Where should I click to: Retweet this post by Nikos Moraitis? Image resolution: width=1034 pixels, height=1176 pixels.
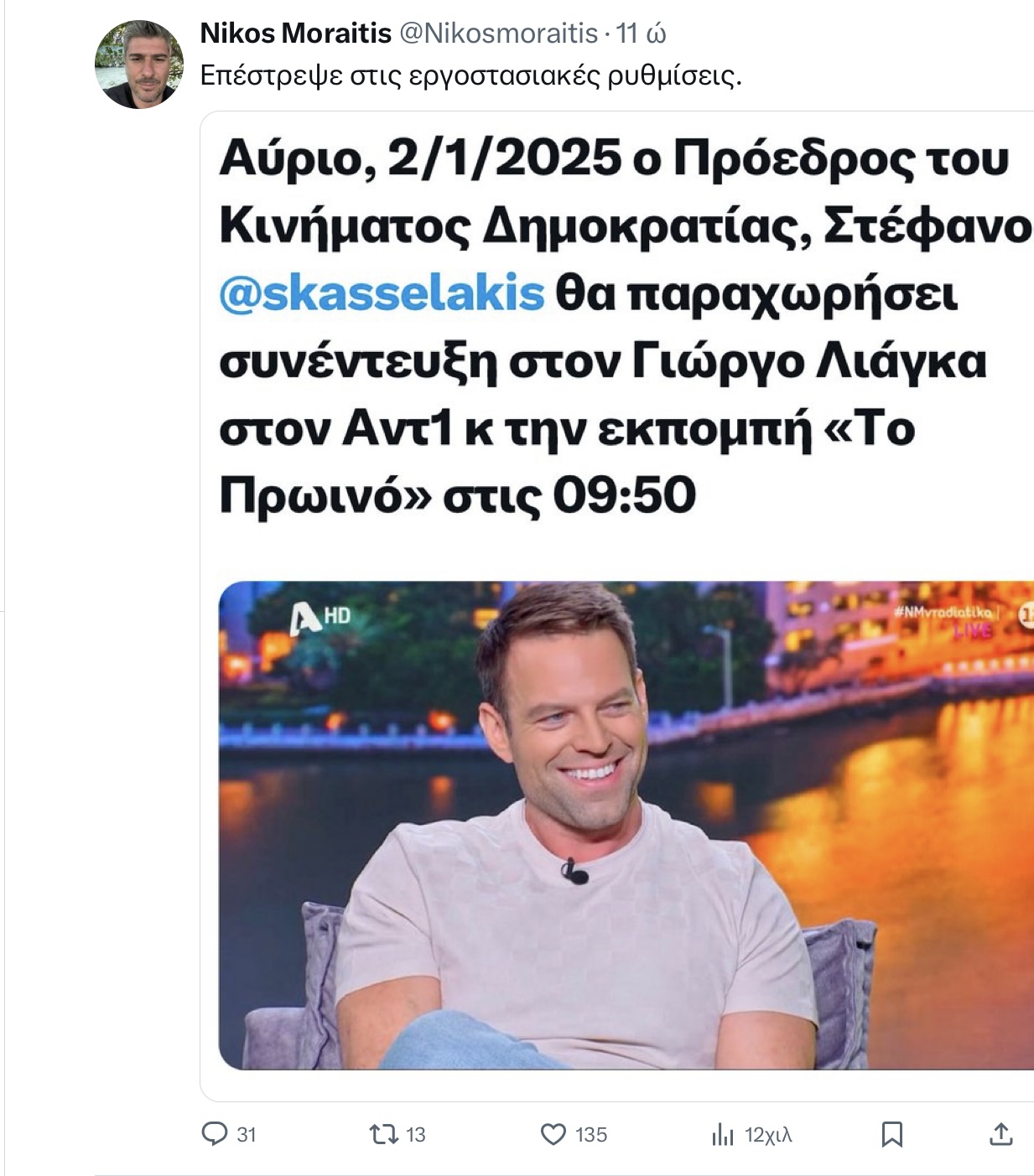384,1134
